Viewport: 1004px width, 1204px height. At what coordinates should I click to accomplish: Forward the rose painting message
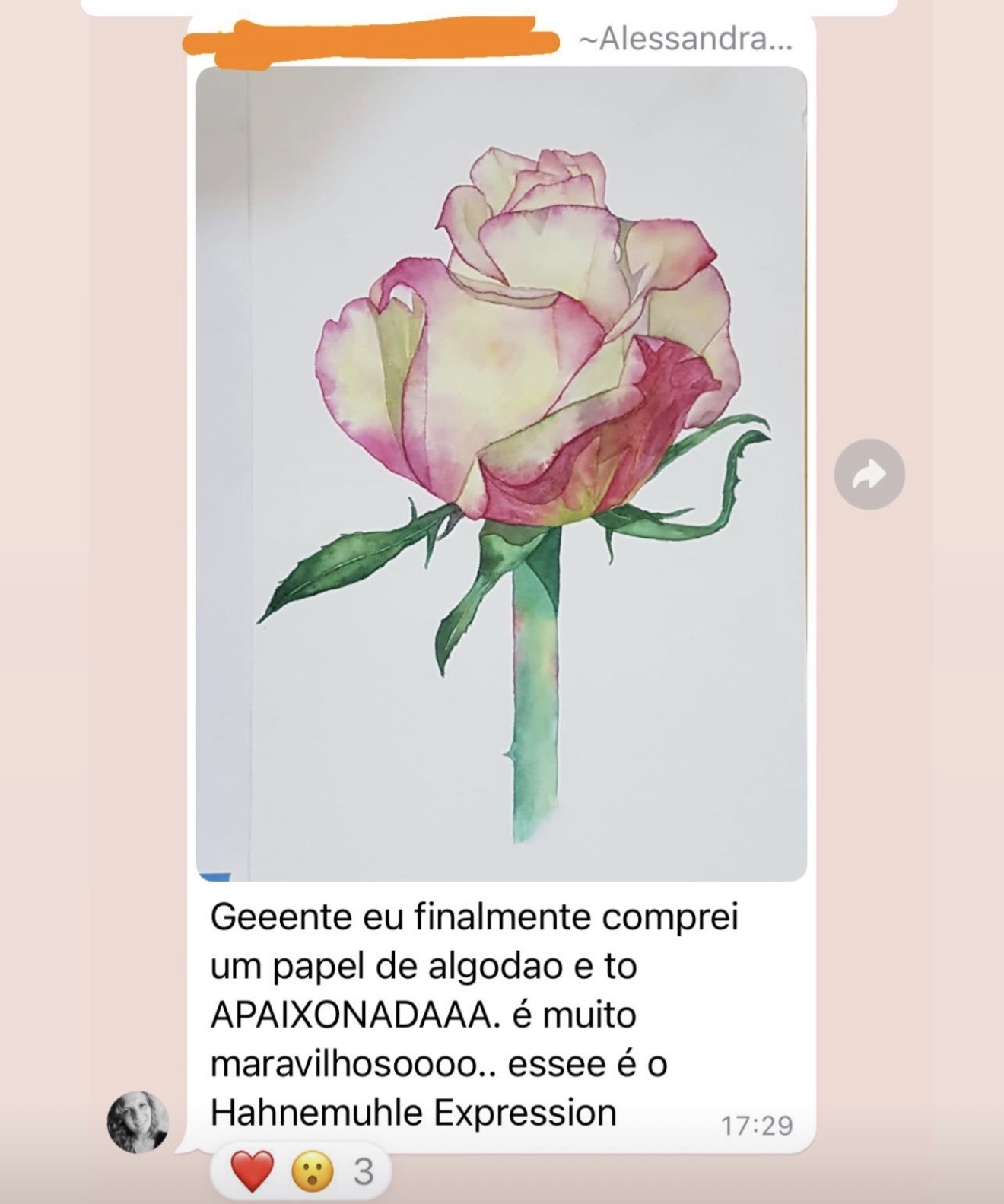(x=869, y=474)
